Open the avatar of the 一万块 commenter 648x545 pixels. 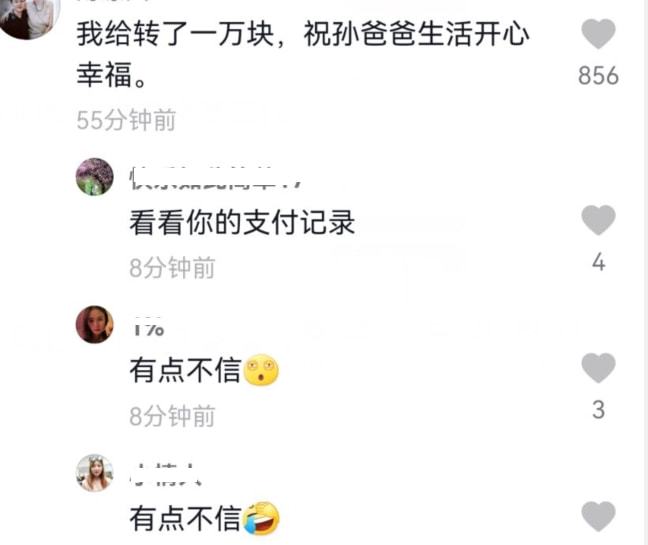(x=27, y=15)
